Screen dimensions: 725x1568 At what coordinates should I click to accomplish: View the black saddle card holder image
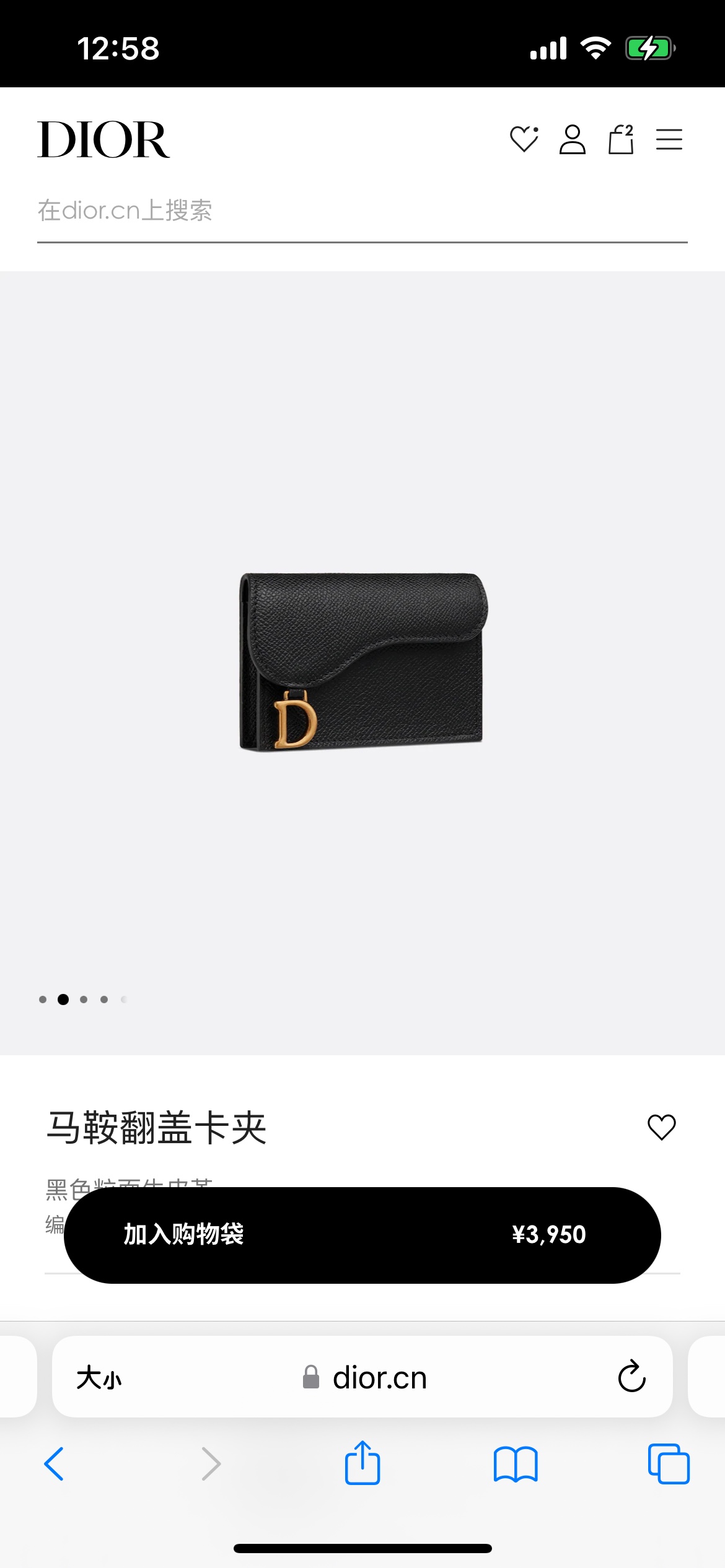click(362, 663)
